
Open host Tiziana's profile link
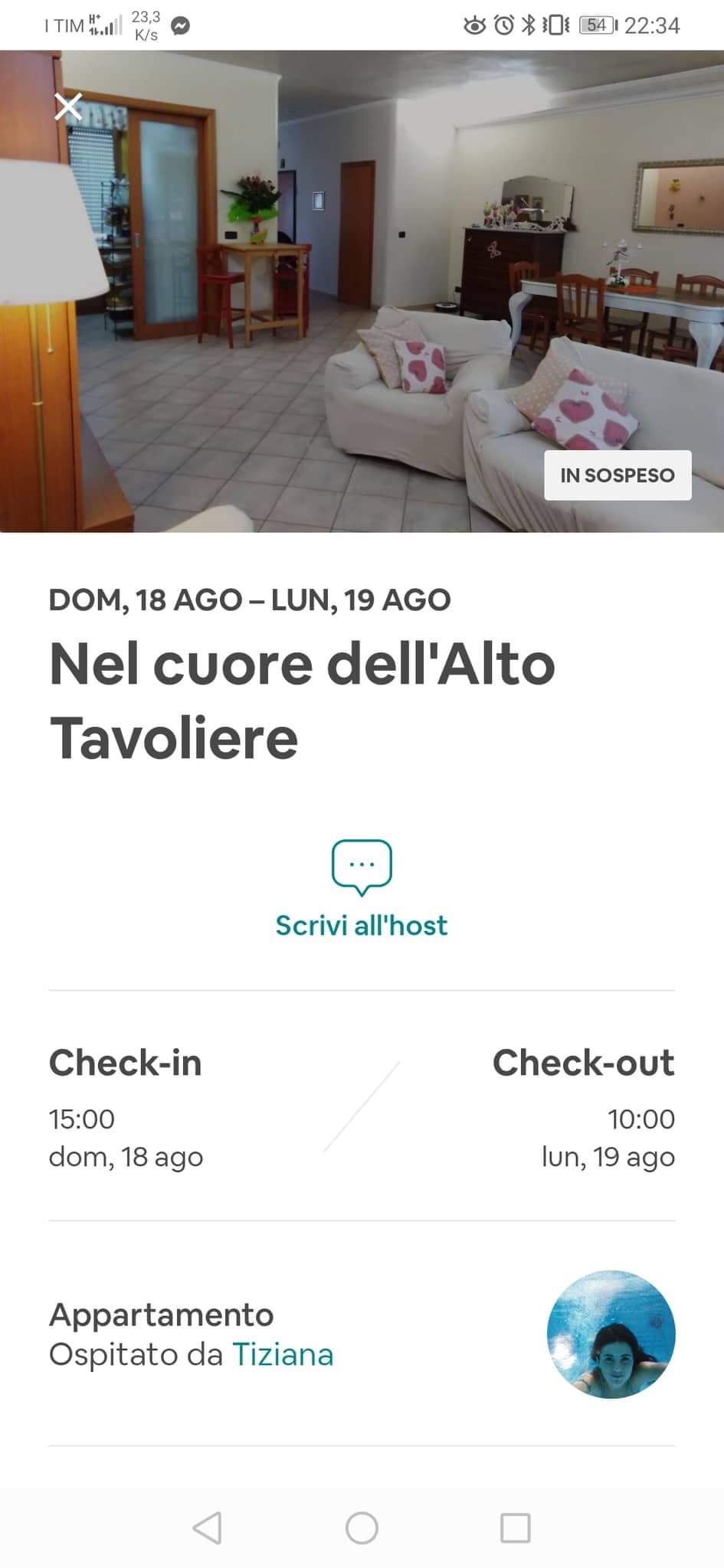pos(283,1354)
